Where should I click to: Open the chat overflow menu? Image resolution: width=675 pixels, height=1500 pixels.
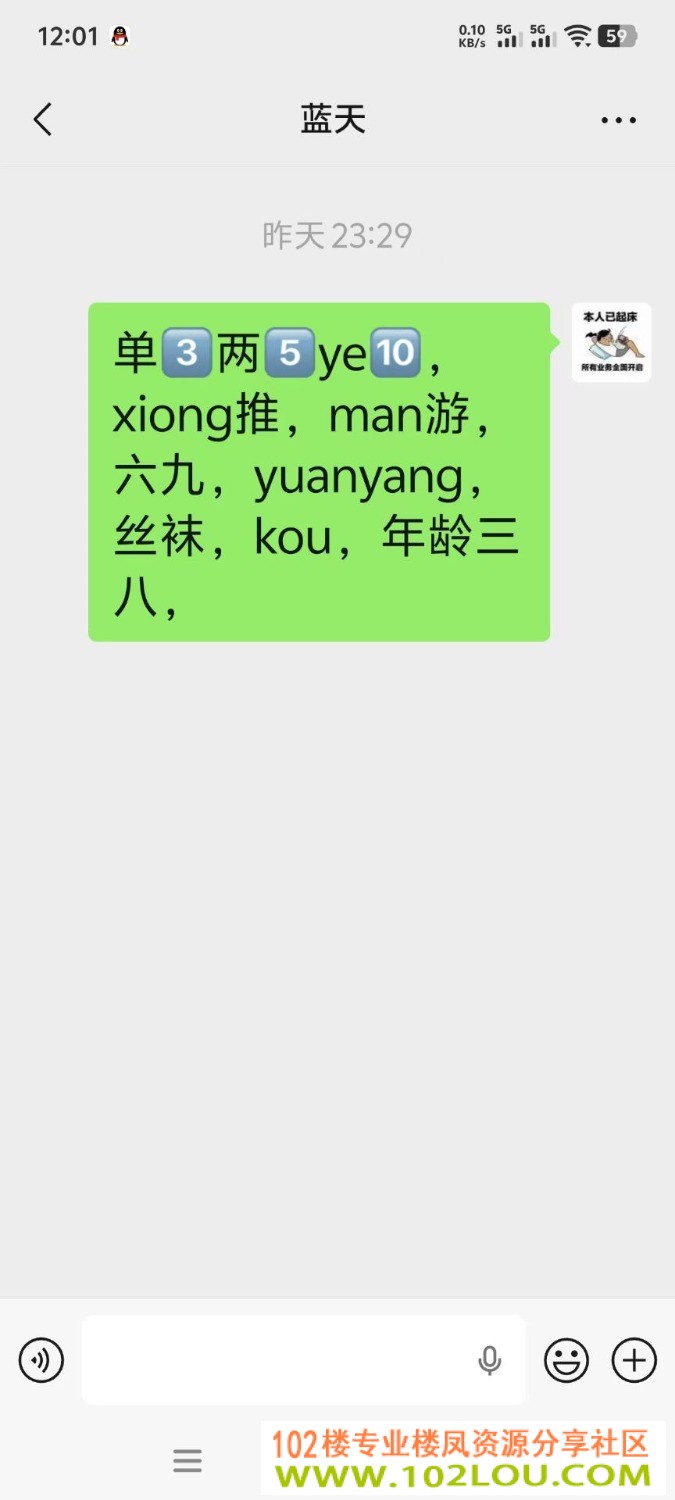(618, 121)
